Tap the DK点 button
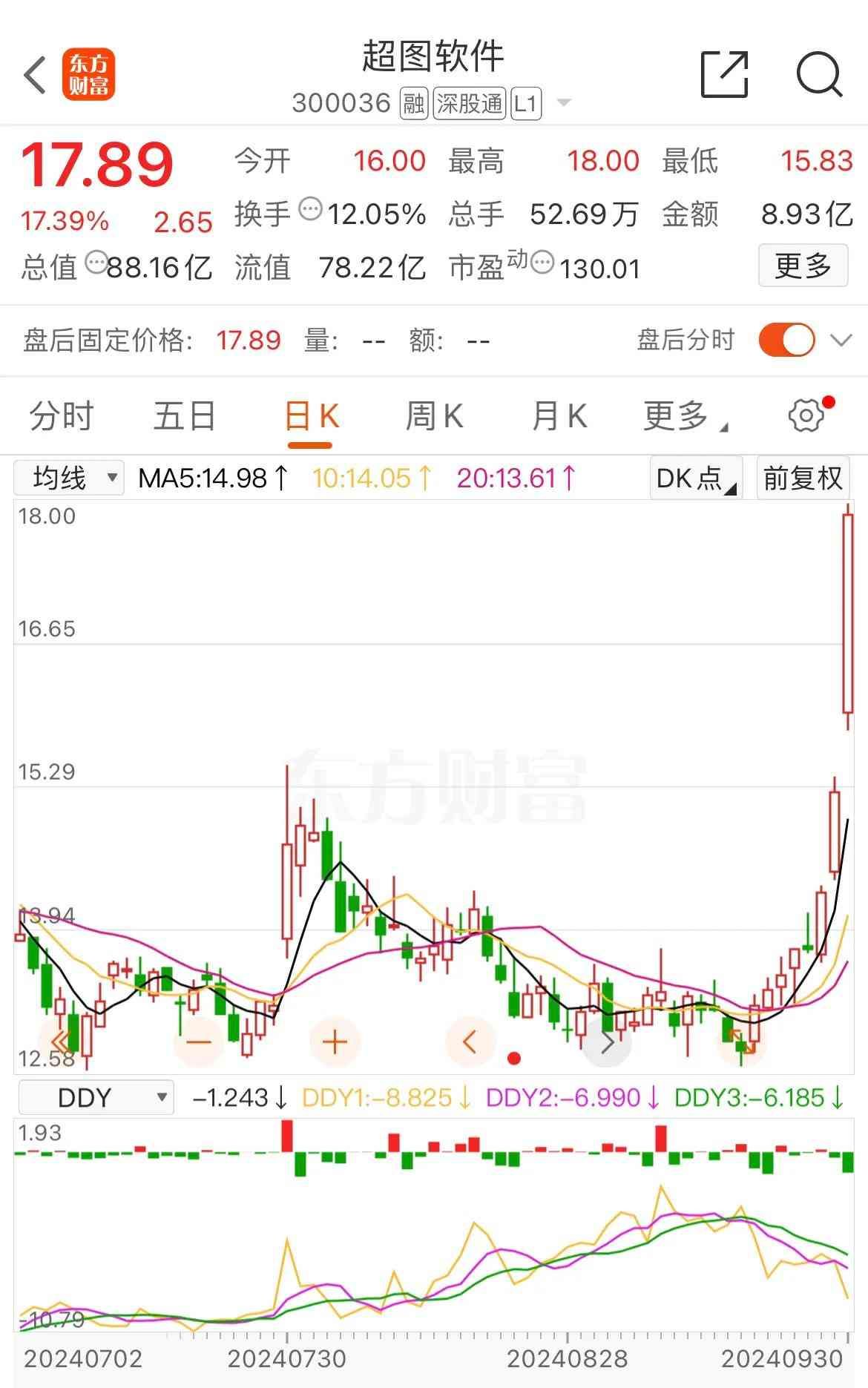Image resolution: width=868 pixels, height=1388 pixels. [696, 478]
